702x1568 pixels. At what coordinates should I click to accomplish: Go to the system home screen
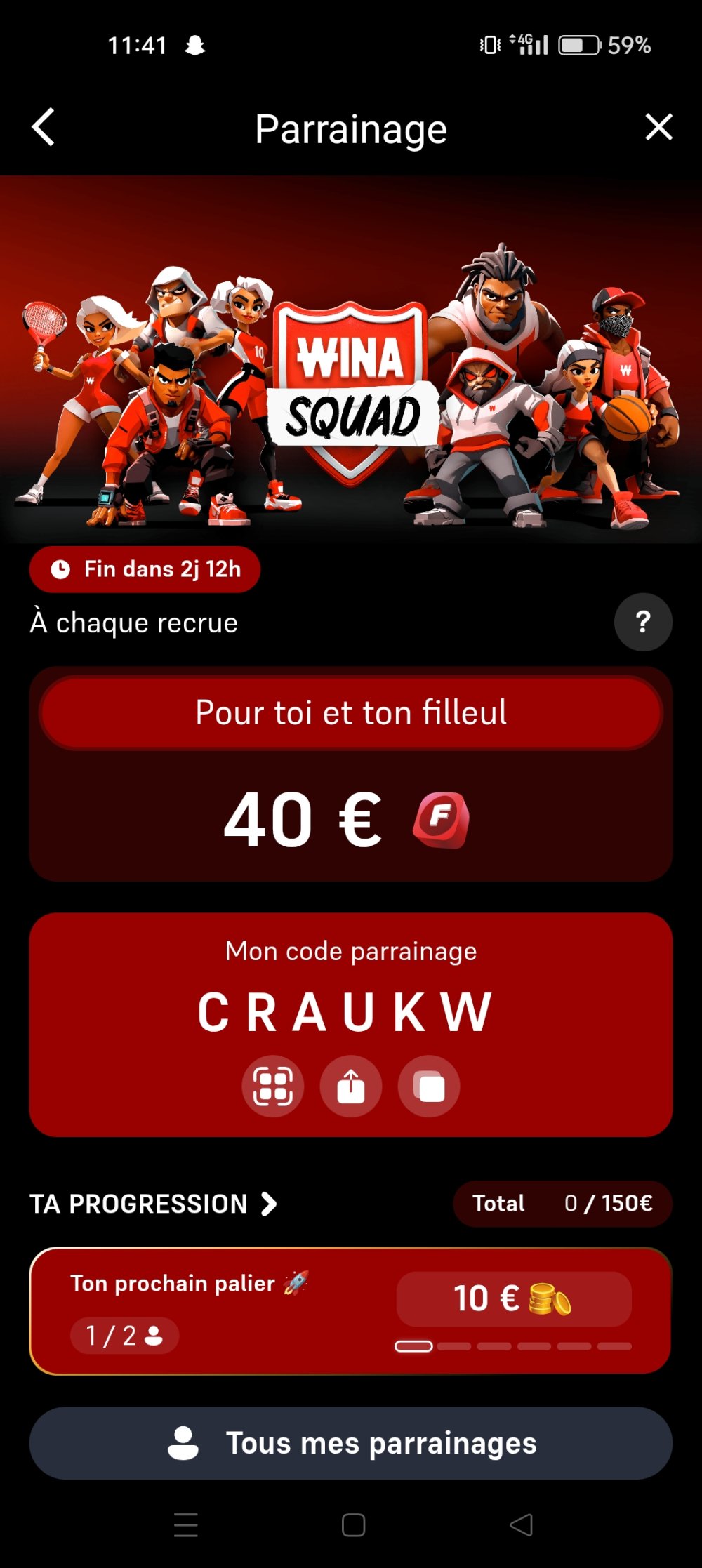pyautogui.click(x=353, y=1525)
